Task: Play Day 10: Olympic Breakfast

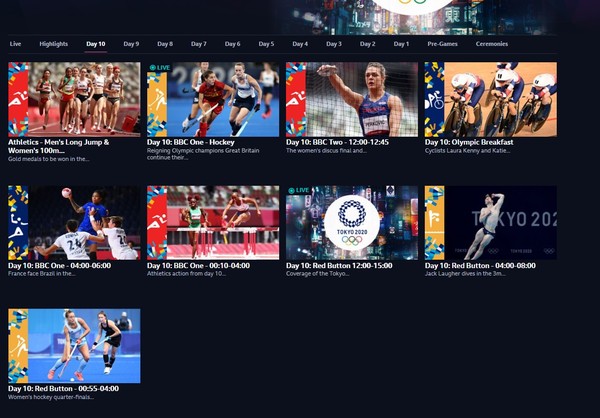Action: pos(490,99)
